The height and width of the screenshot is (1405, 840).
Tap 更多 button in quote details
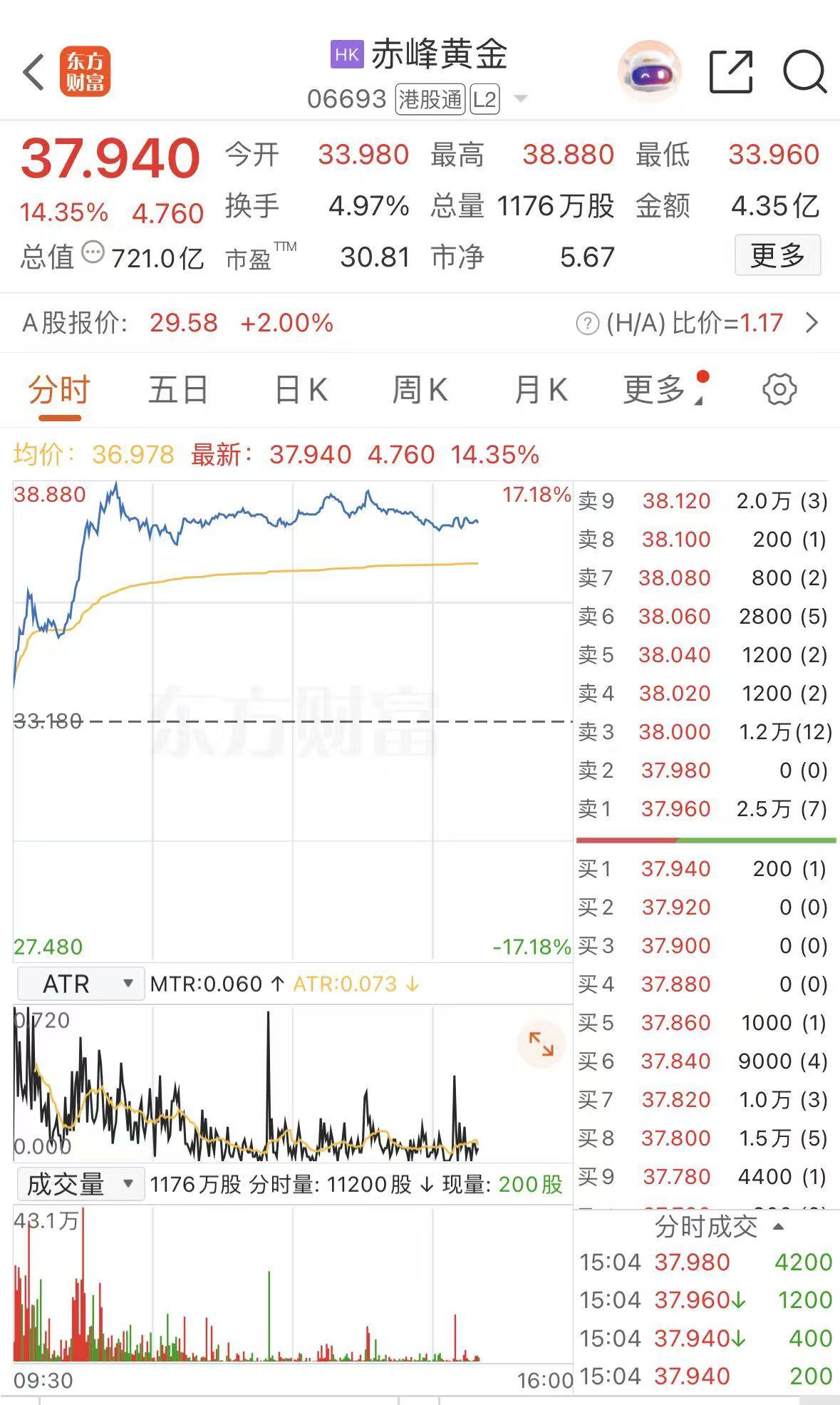(777, 255)
